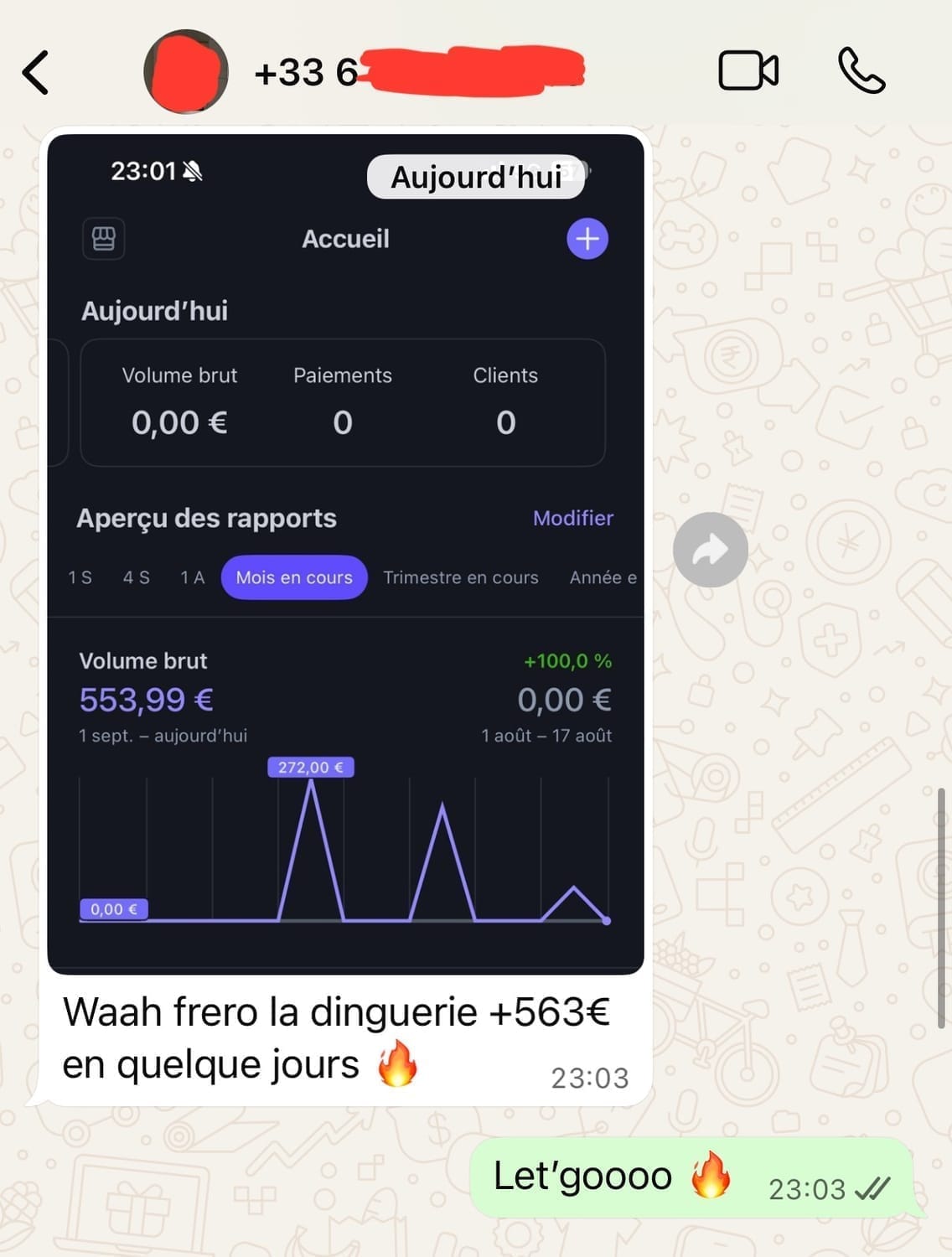
Task: Forward the image with the arrow button
Action: [x=710, y=550]
